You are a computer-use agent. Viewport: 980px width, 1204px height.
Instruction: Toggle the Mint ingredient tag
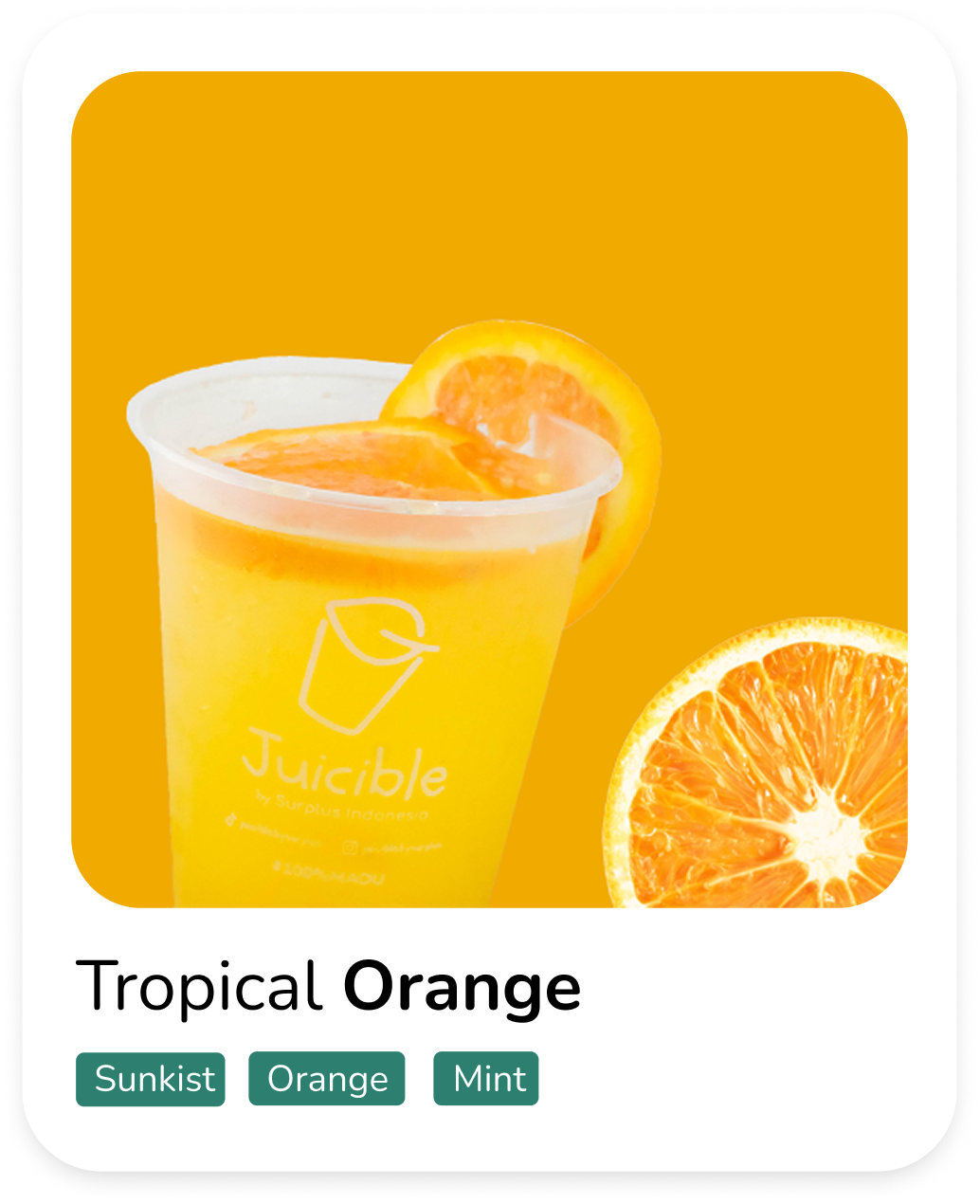[x=488, y=1078]
